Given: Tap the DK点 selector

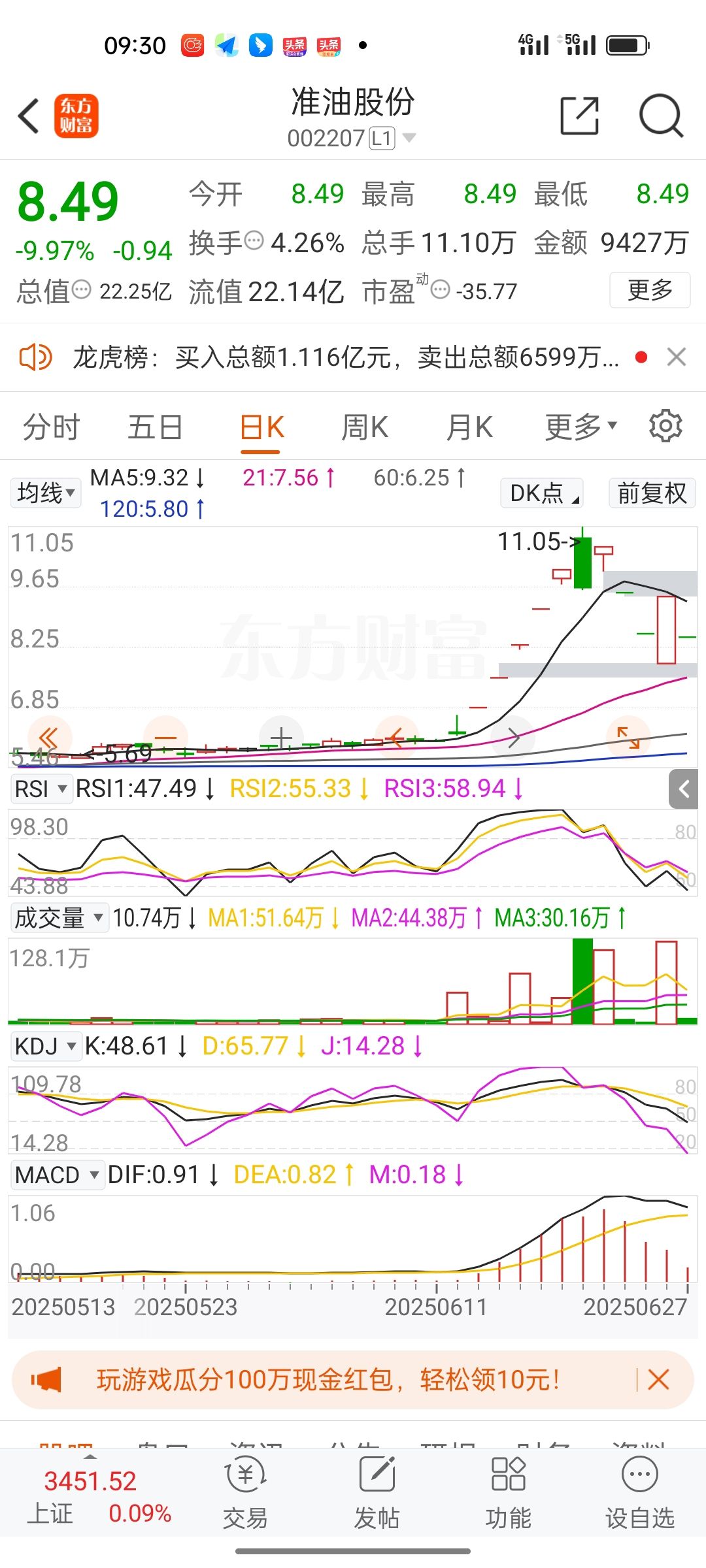Looking at the screenshot, I should [542, 493].
